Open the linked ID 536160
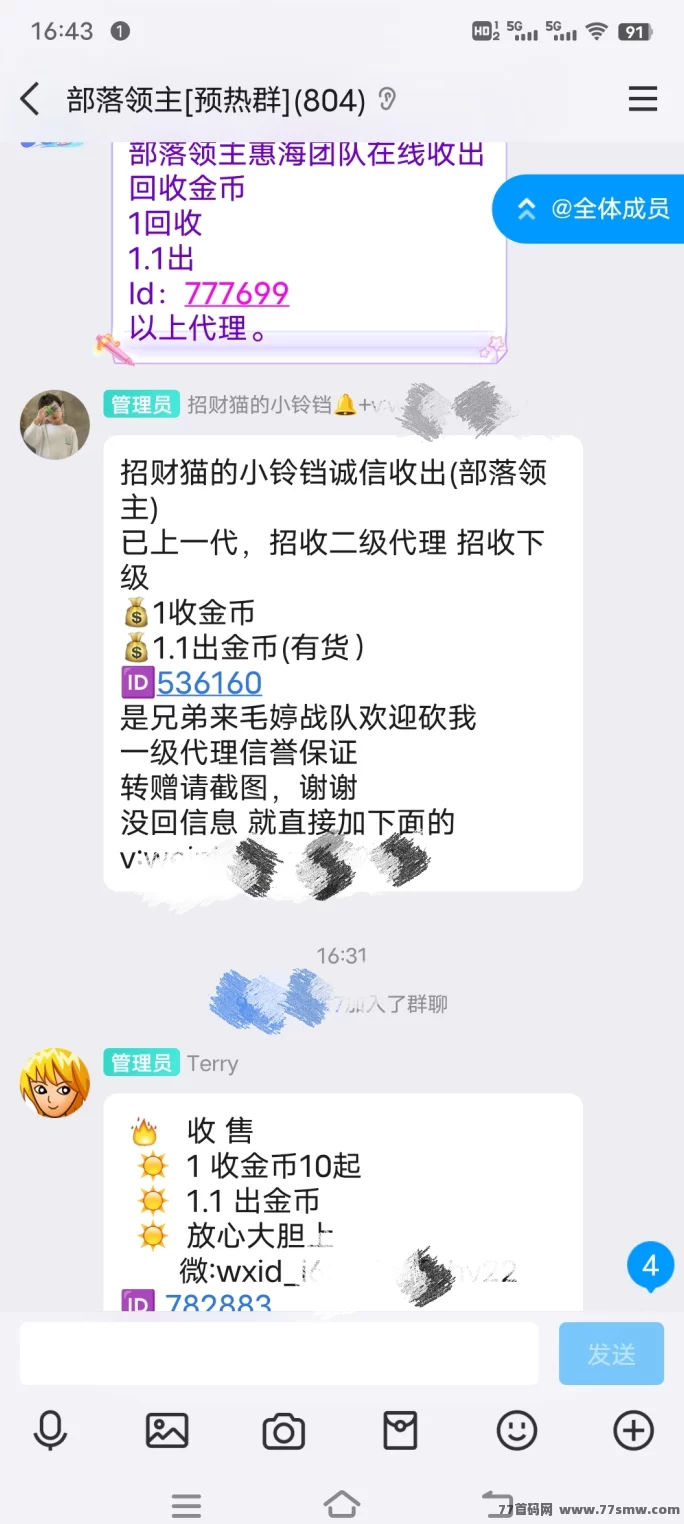Viewport: 684px width, 1524px height. tap(209, 683)
